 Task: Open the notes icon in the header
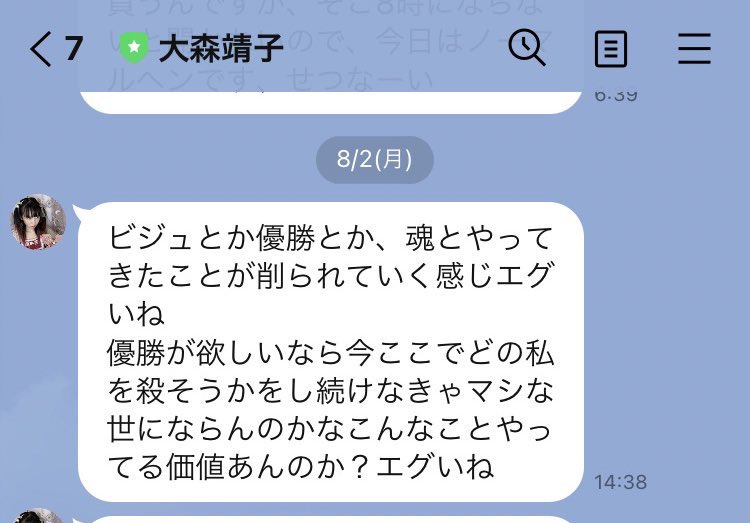pos(610,48)
